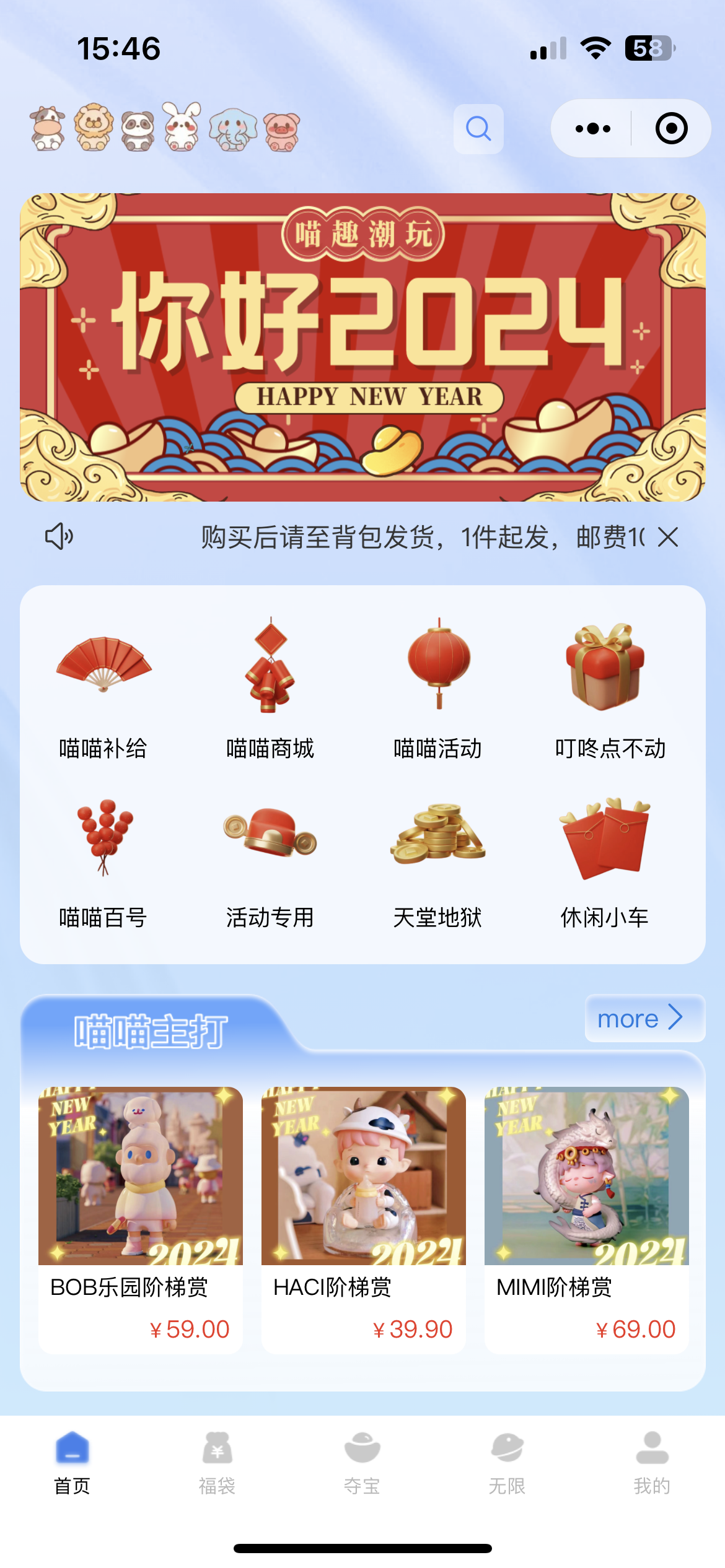
Task: Open the mini program overflow menu
Action: pos(592,129)
